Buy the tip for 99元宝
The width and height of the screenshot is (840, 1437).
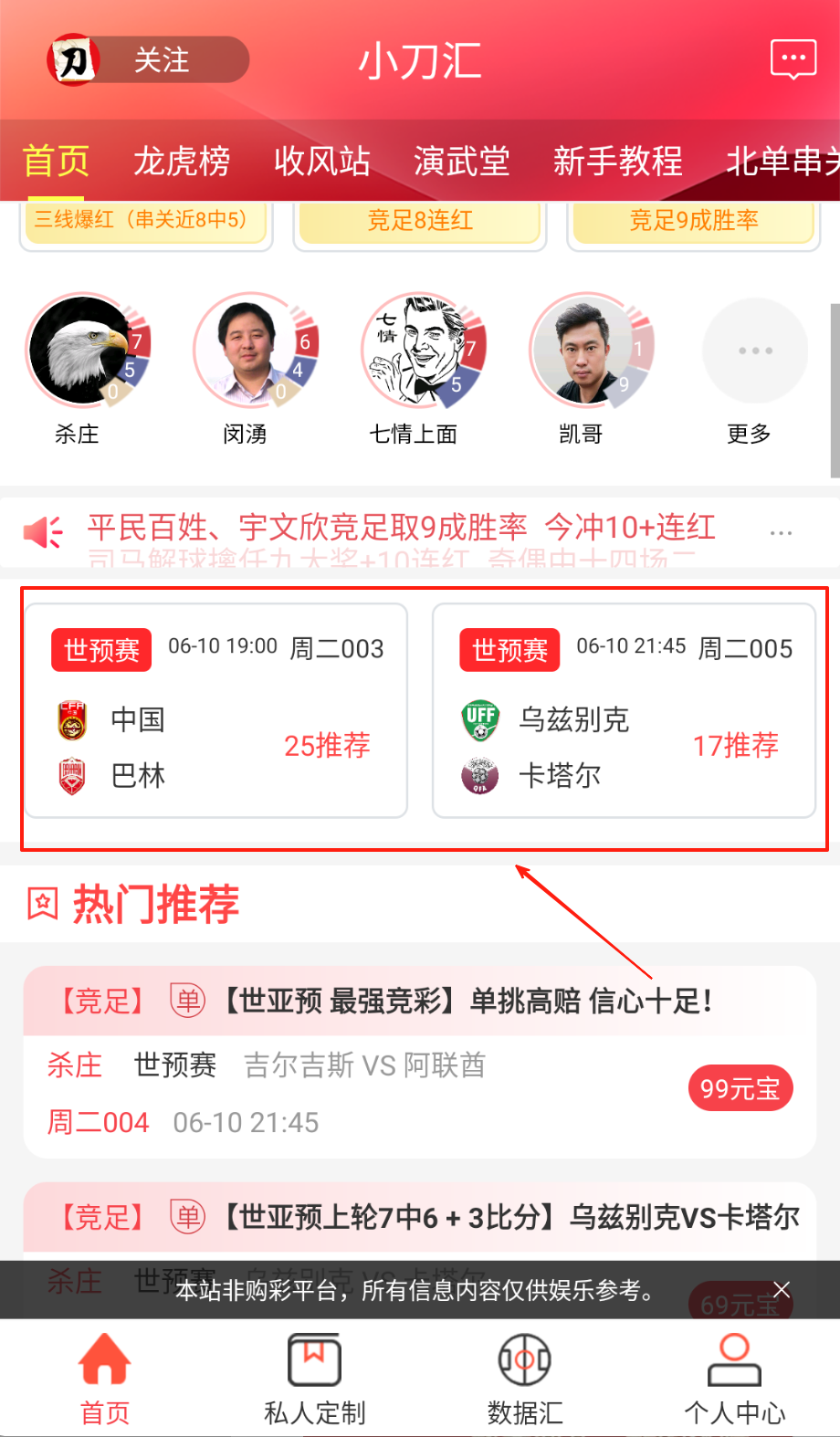[740, 1088]
